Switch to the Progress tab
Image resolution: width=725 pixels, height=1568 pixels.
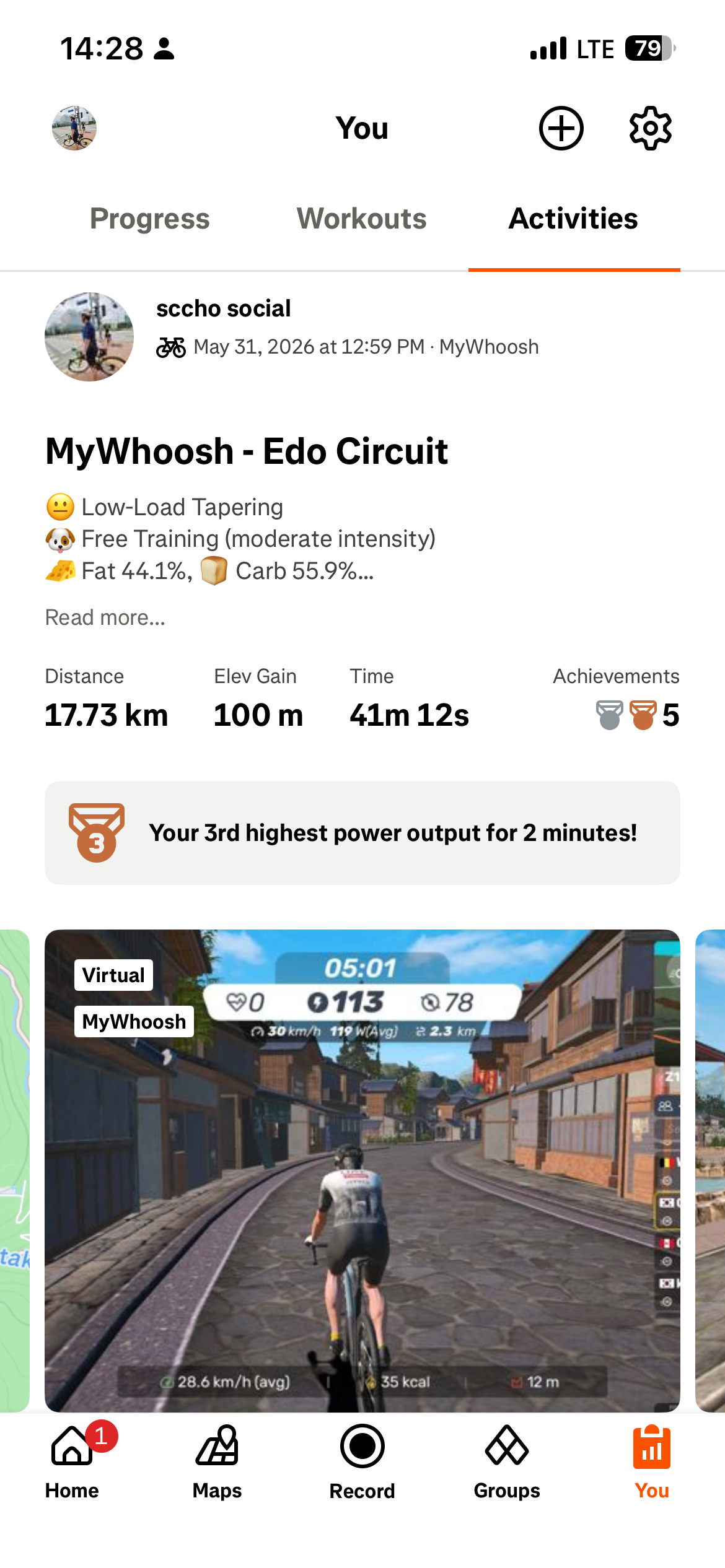pyautogui.click(x=150, y=219)
